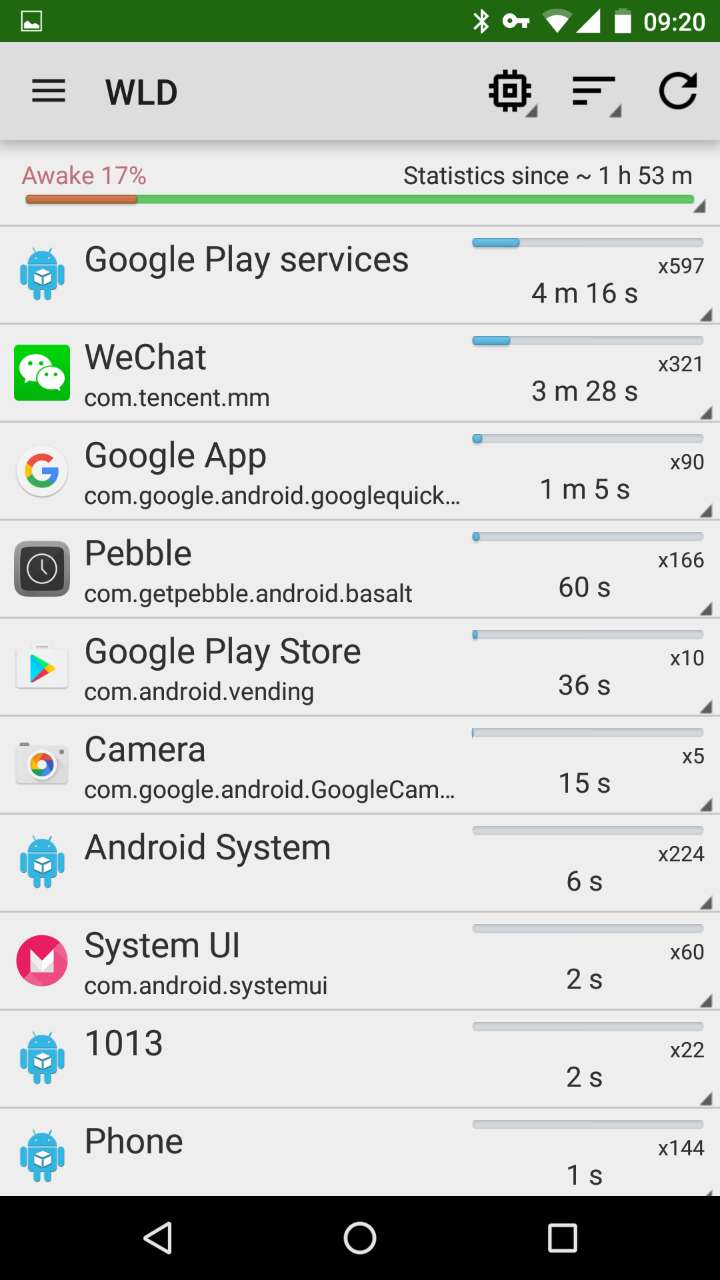The height and width of the screenshot is (1280, 720).
Task: Open the WeChat entry
Action: [x=360, y=374]
